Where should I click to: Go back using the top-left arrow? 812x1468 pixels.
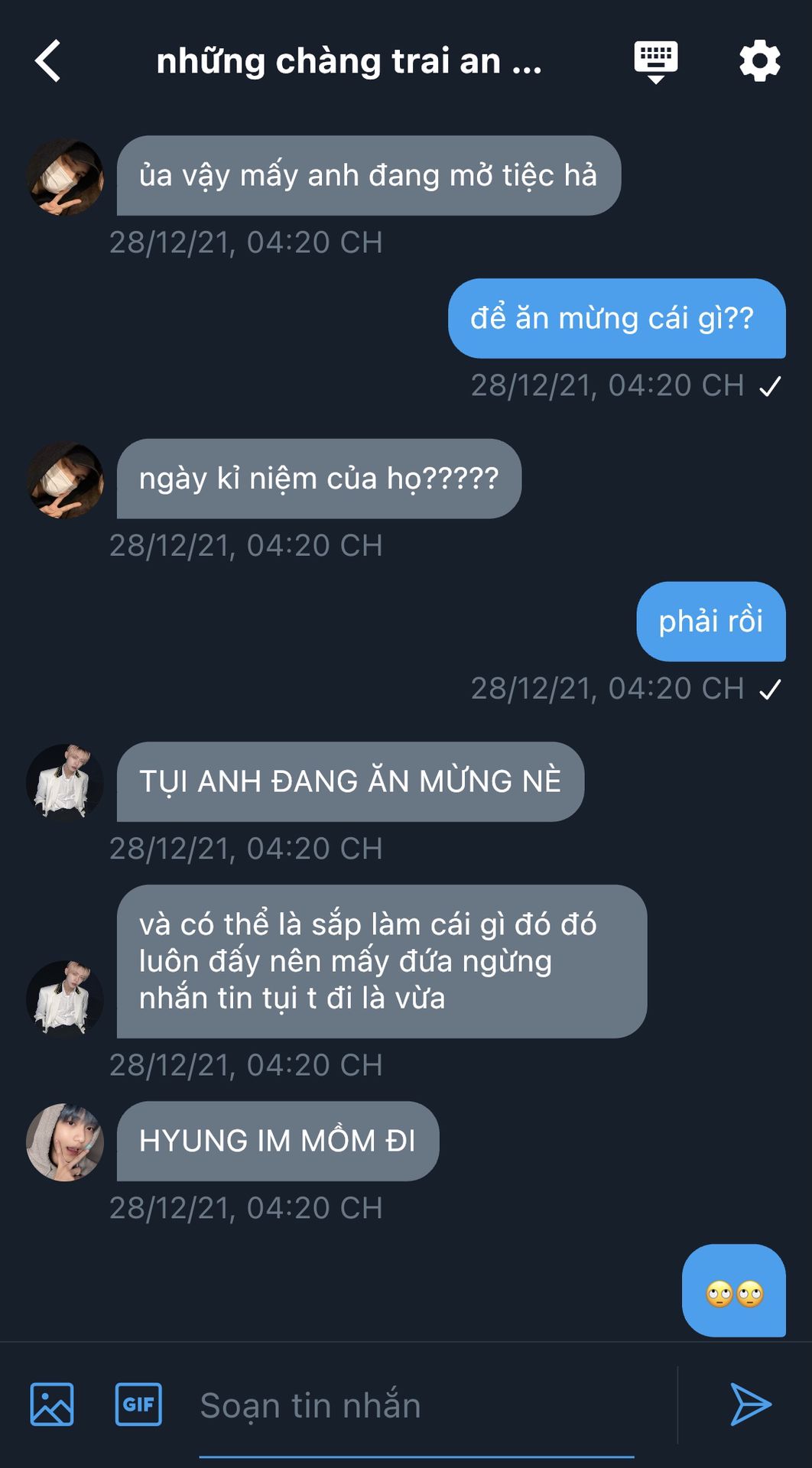(x=47, y=61)
